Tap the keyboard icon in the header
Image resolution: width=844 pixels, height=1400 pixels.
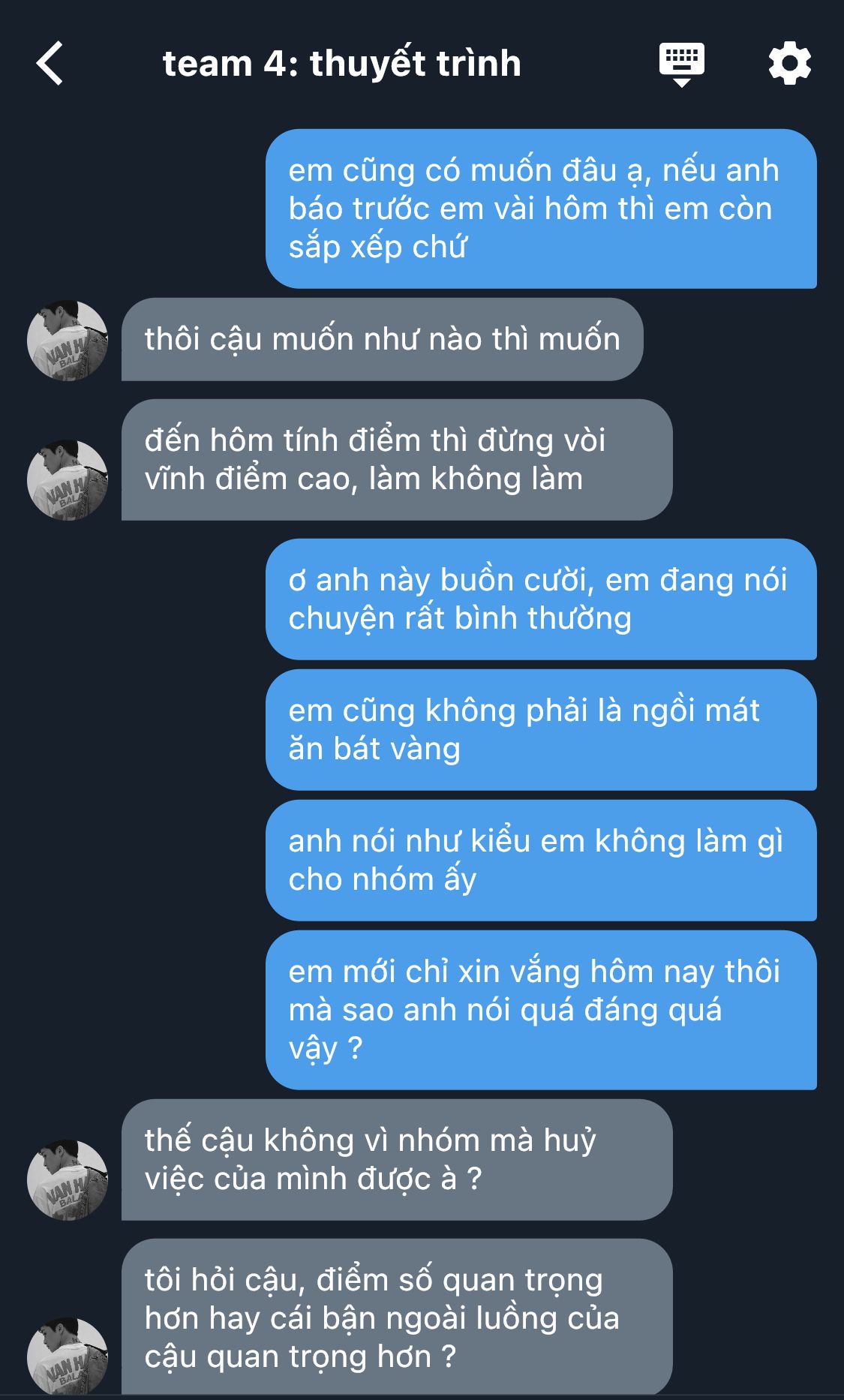click(x=681, y=64)
